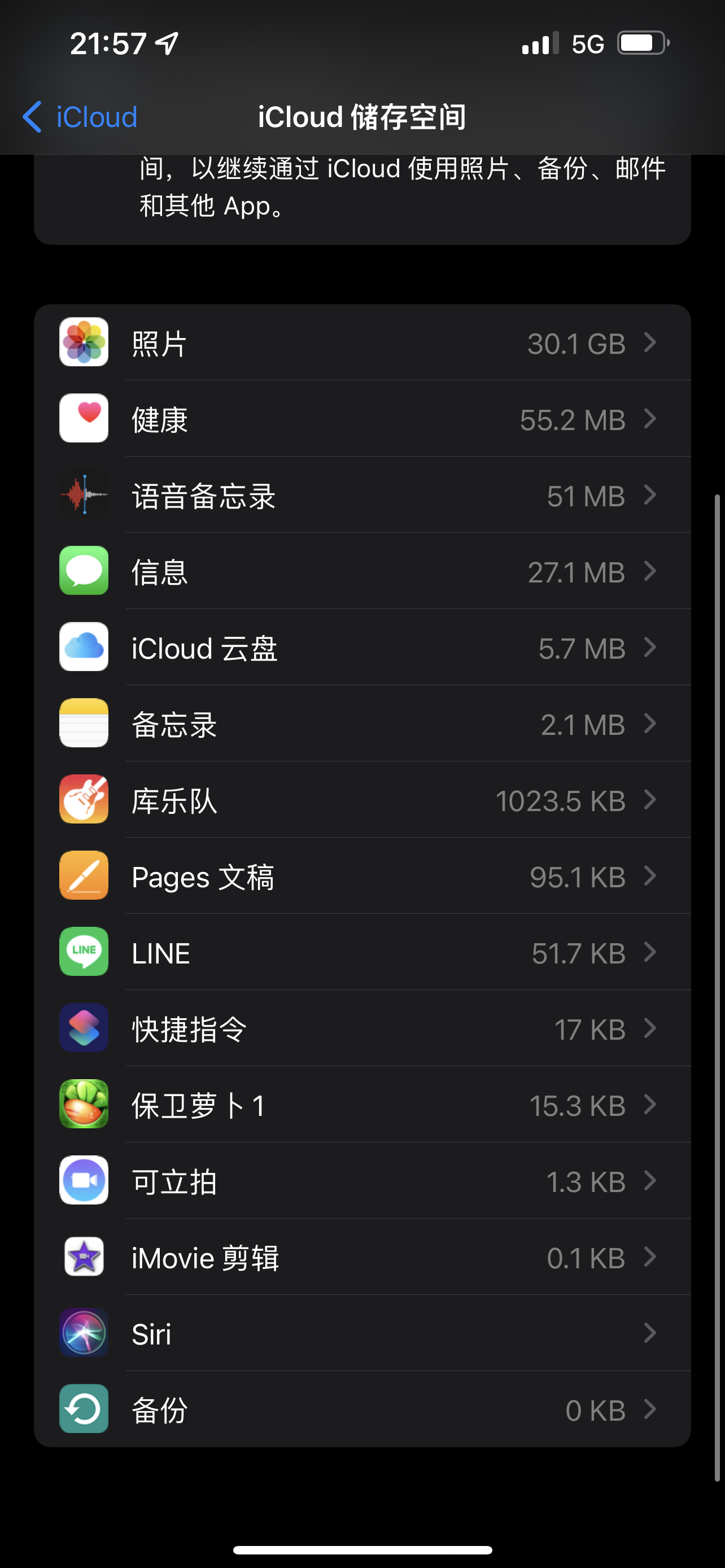725x1568 pixels.
Task: Open 备份 storage details
Action: [362, 1409]
